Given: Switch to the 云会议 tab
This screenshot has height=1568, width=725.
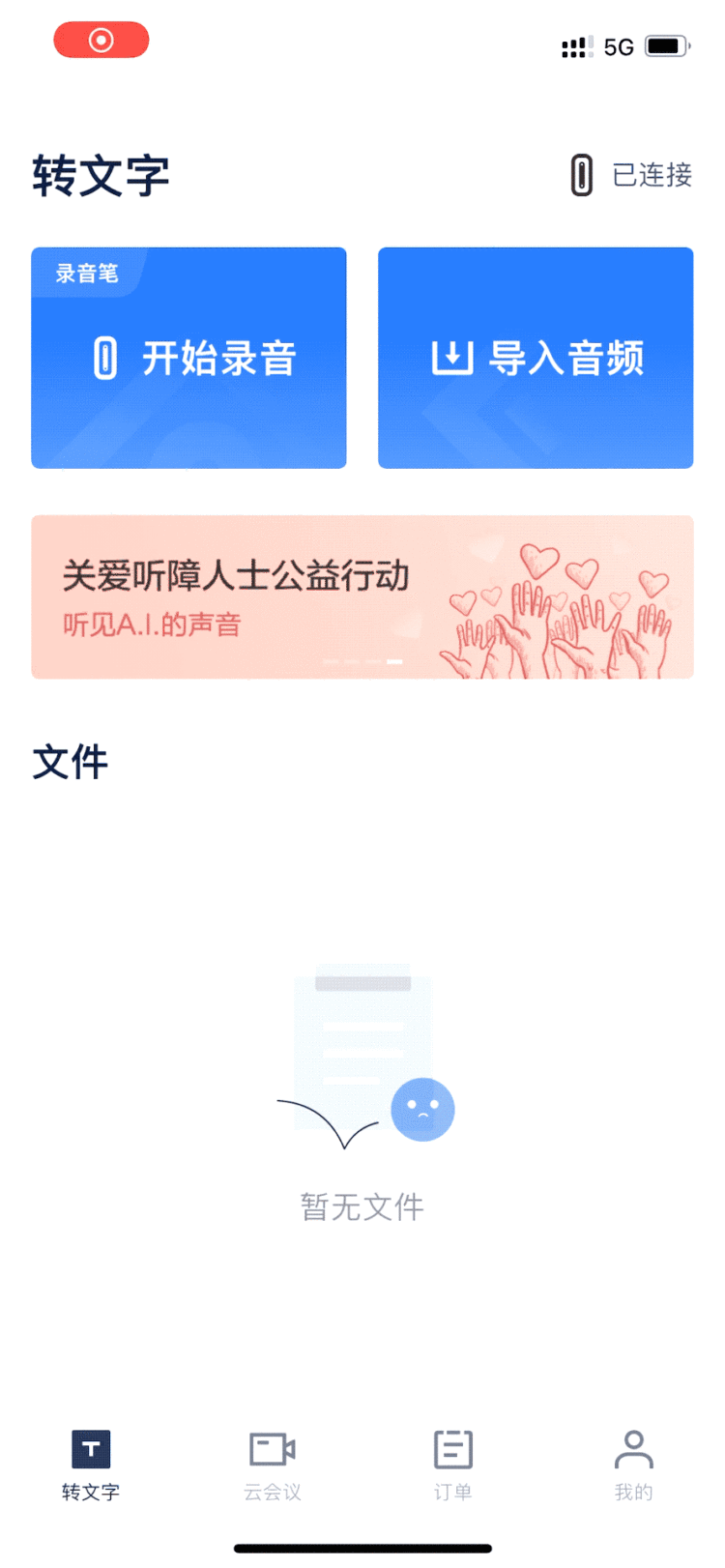Looking at the screenshot, I should 272,1465.
